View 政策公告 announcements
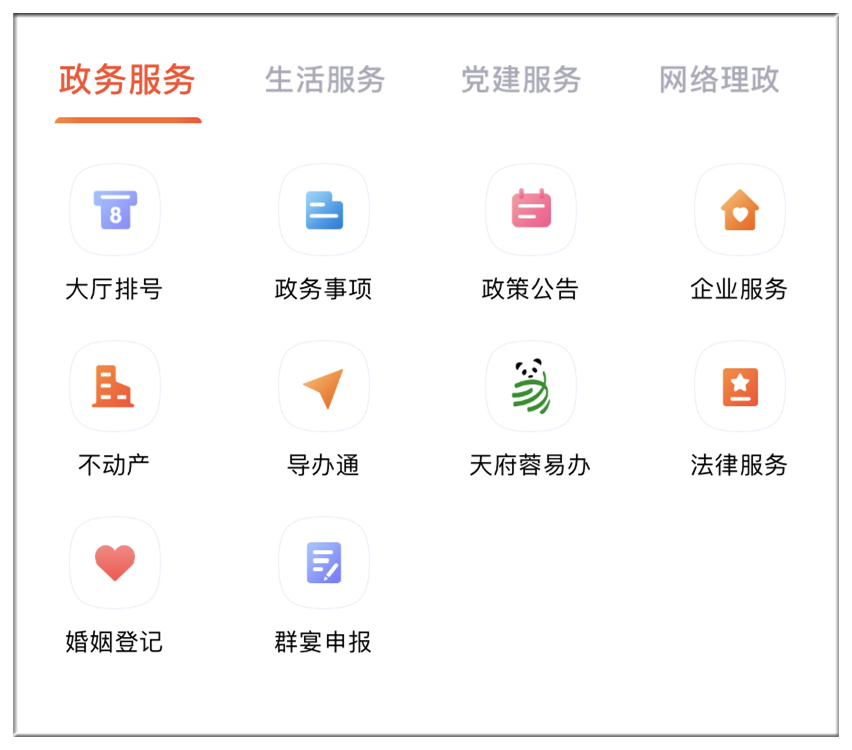 pyautogui.click(x=531, y=210)
